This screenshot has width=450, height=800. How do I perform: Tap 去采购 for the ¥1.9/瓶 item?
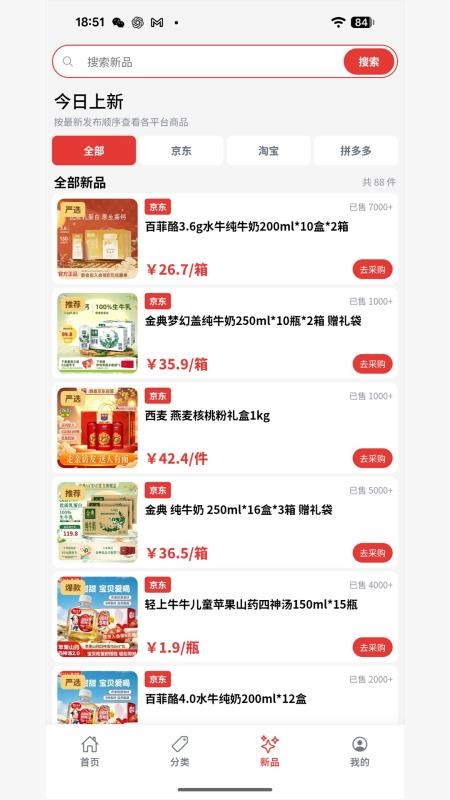(x=372, y=647)
